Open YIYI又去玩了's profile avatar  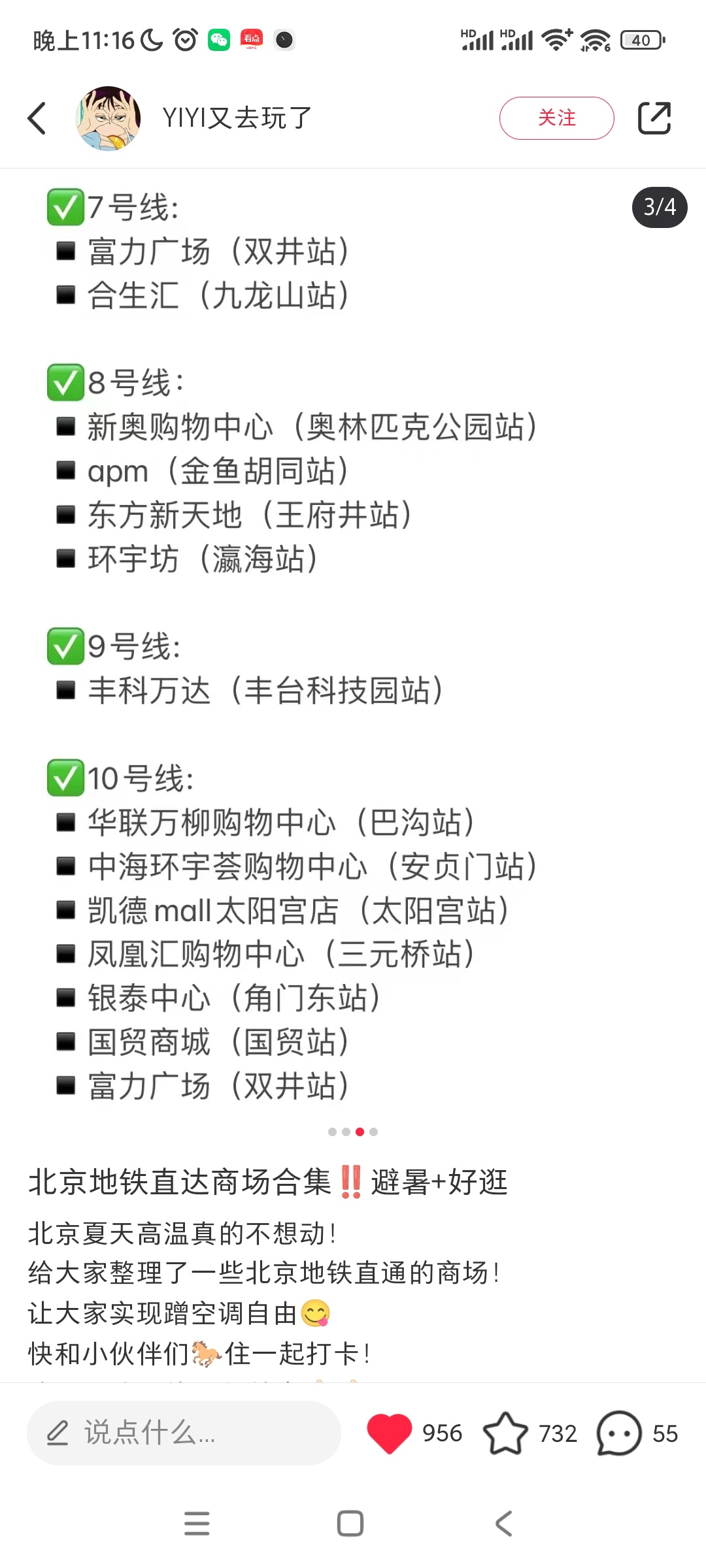coord(108,118)
